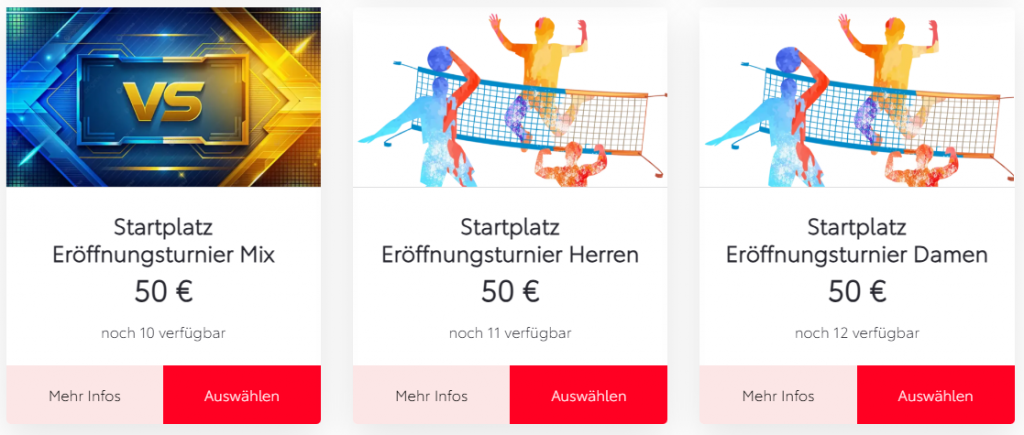The width and height of the screenshot is (1024, 435).
Task: Open the Eröffnungsturnier Mix VS image card
Action: 163,98
